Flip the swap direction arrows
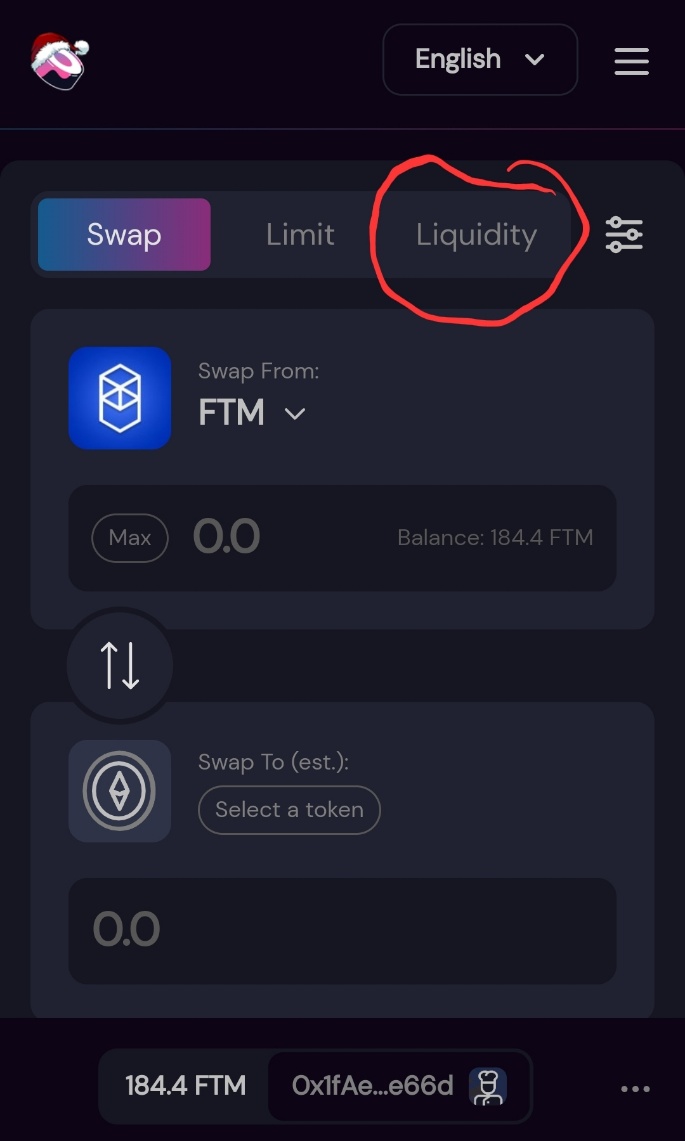This screenshot has height=1141, width=685. click(x=119, y=666)
